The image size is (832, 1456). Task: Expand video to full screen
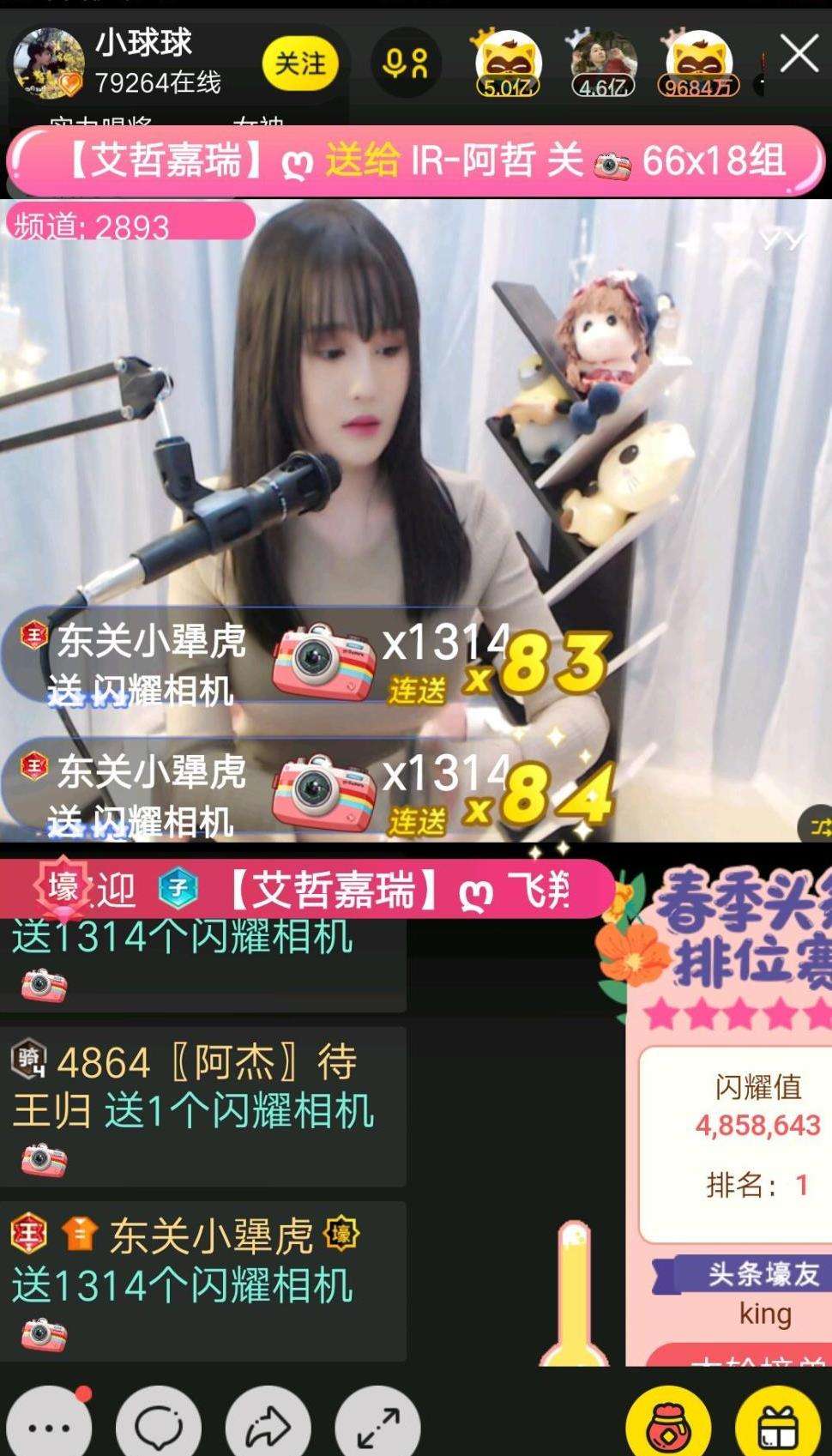(377, 1426)
